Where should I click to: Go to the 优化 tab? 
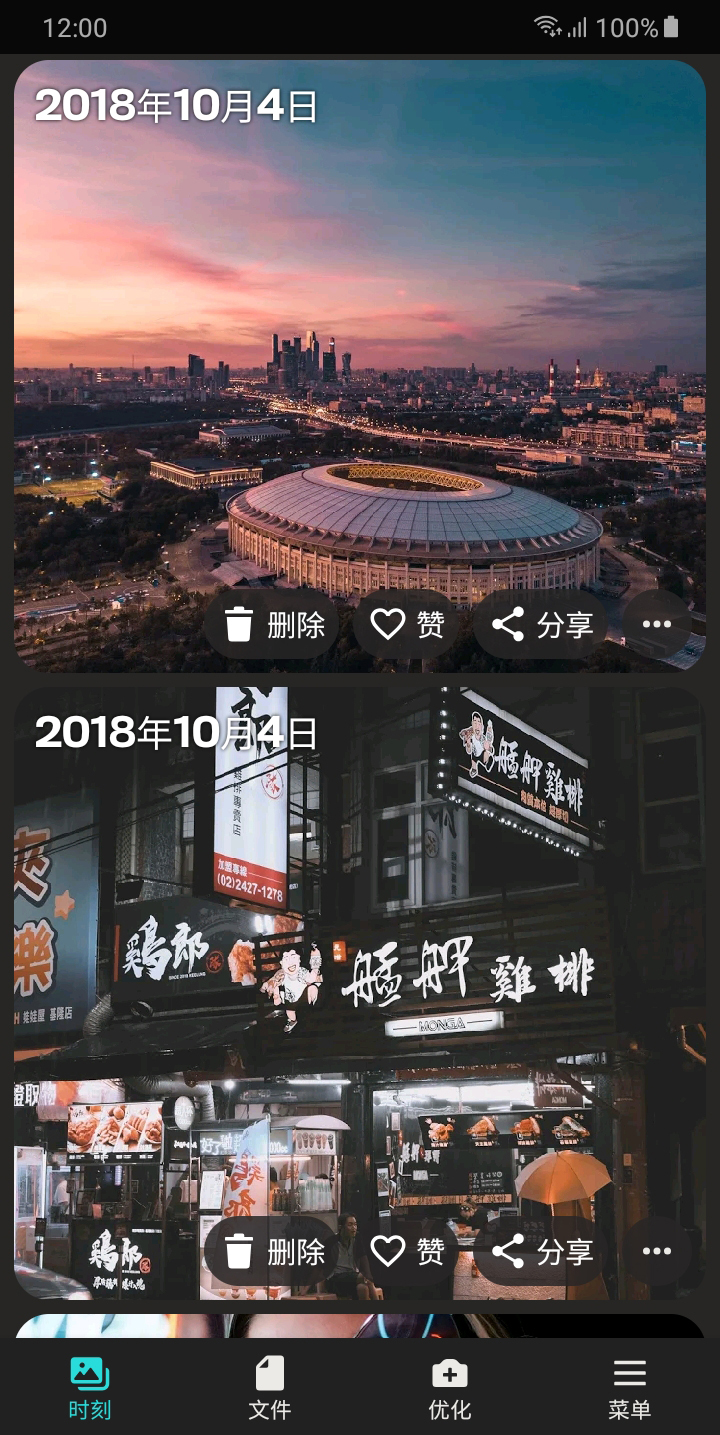tap(450, 1388)
